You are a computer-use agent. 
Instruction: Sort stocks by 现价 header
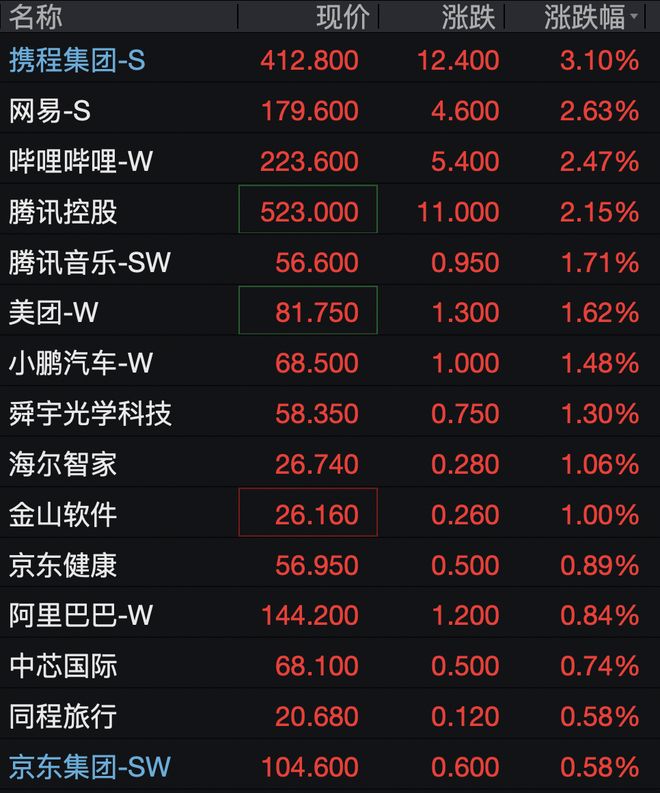coord(342,16)
